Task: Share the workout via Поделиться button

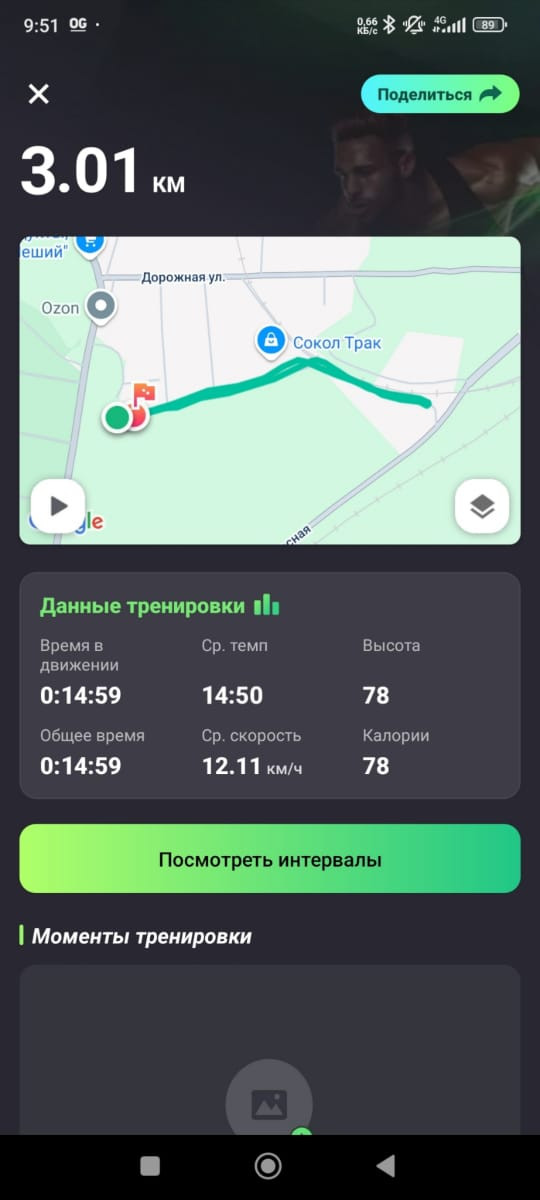Action: point(440,94)
